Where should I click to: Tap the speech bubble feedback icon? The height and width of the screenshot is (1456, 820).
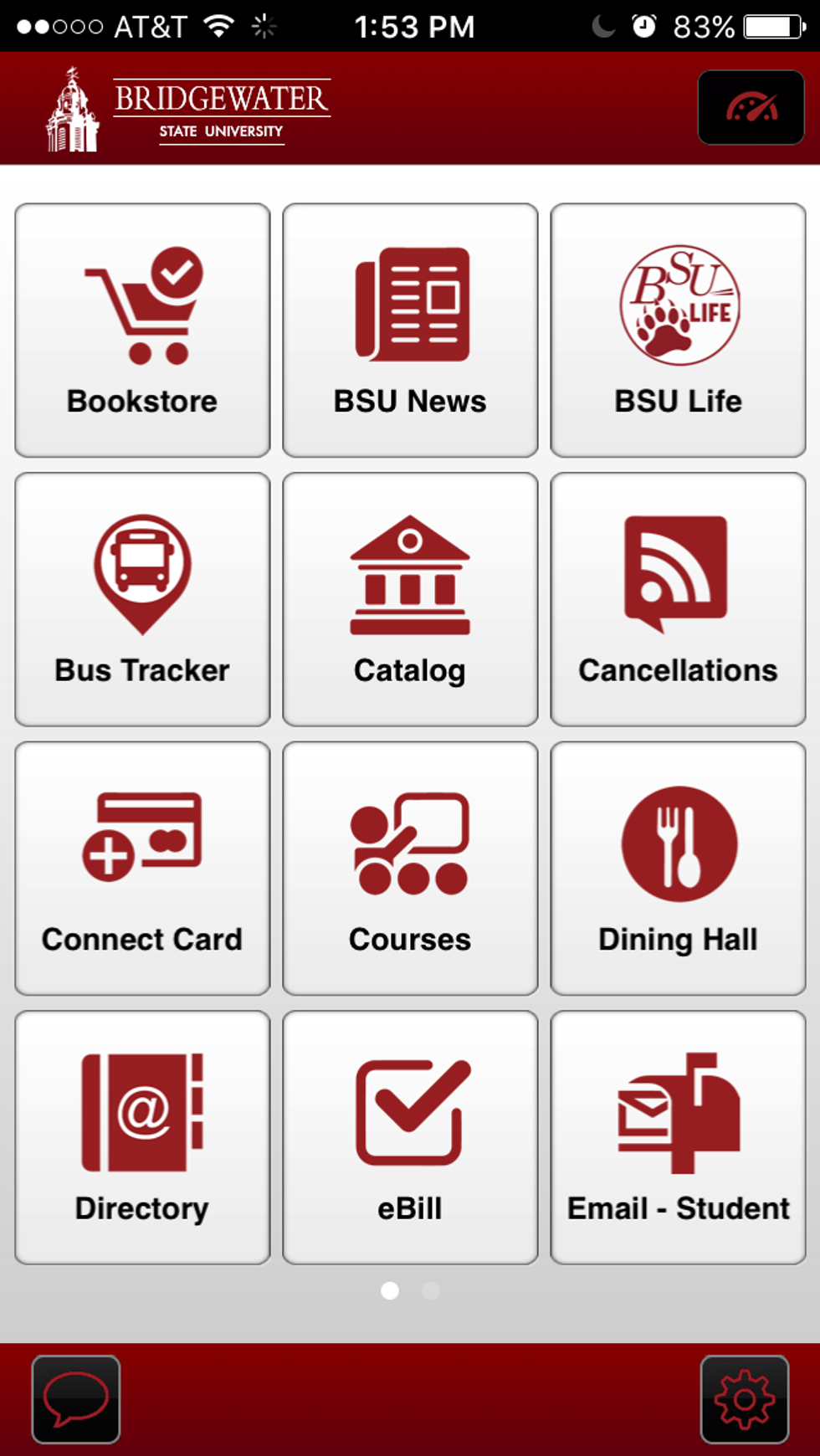[76, 1399]
